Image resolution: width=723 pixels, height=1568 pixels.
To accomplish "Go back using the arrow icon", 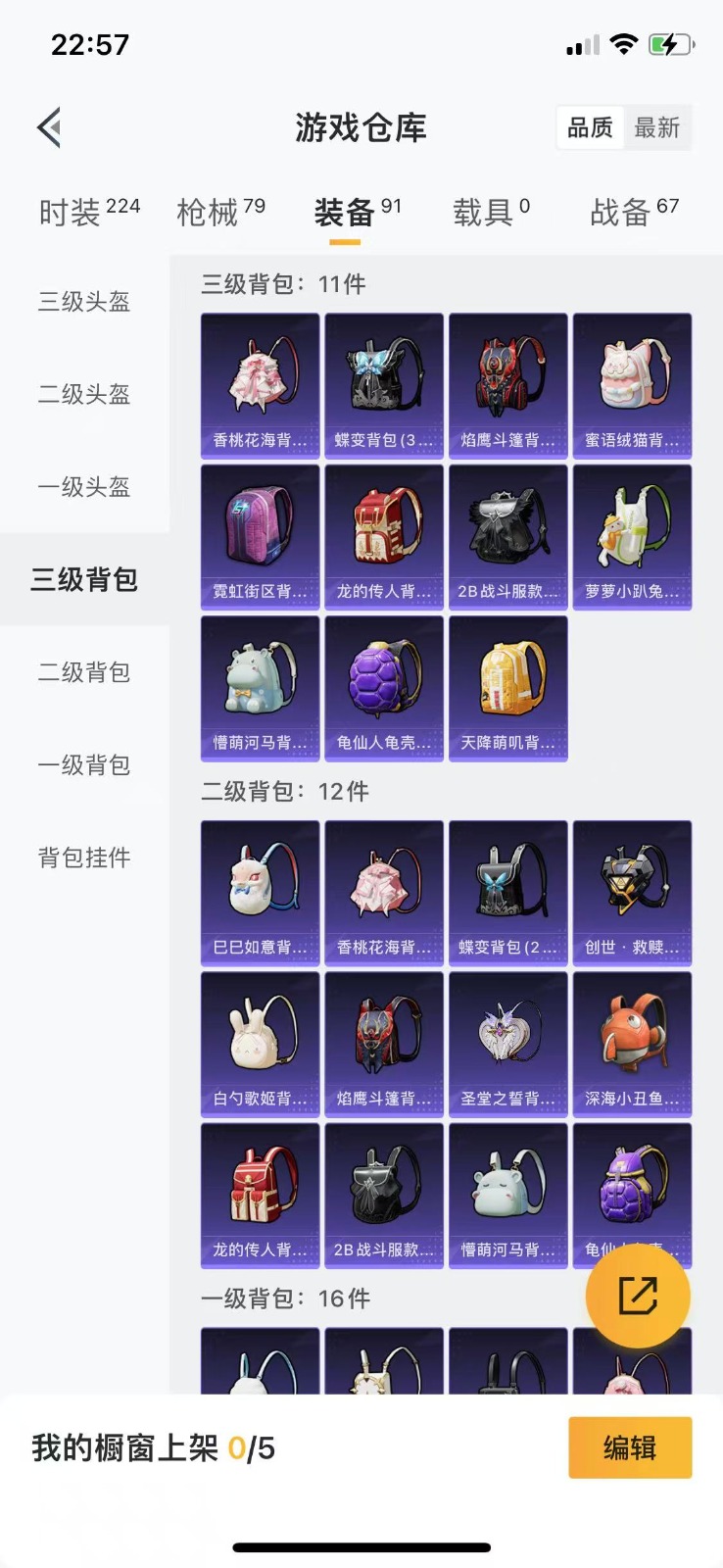I will tap(50, 127).
